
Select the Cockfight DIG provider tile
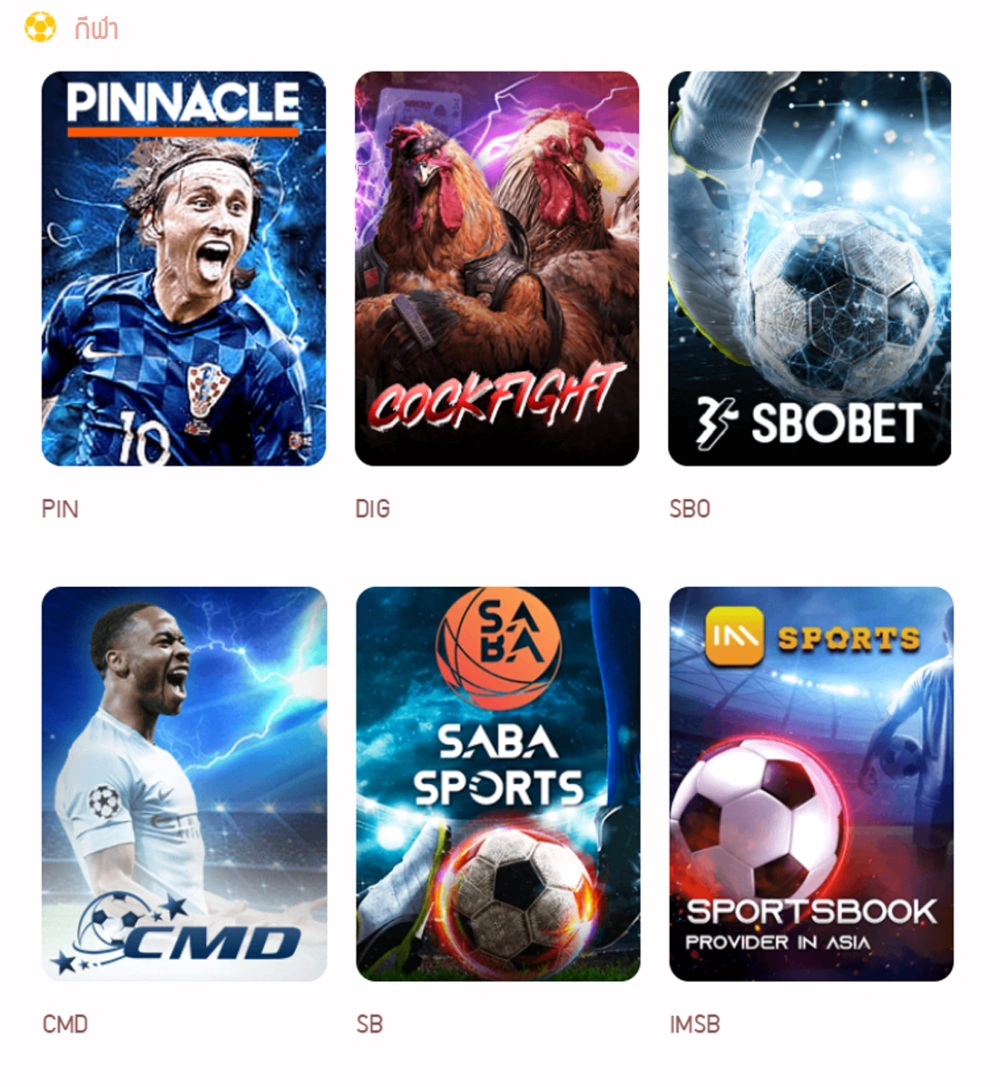pyautogui.click(x=497, y=268)
